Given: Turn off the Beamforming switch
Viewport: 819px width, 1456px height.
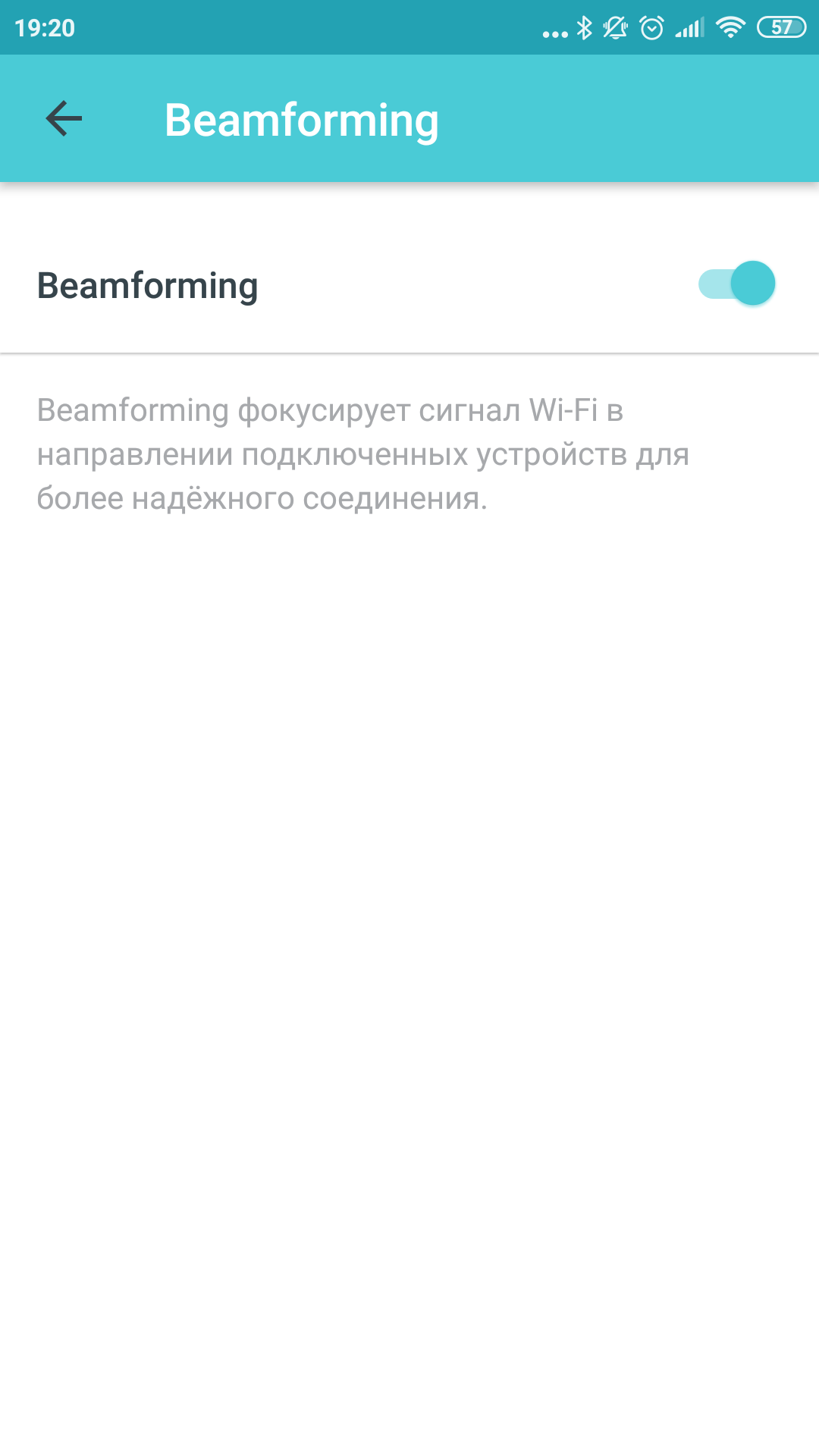Looking at the screenshot, I should pos(736,284).
